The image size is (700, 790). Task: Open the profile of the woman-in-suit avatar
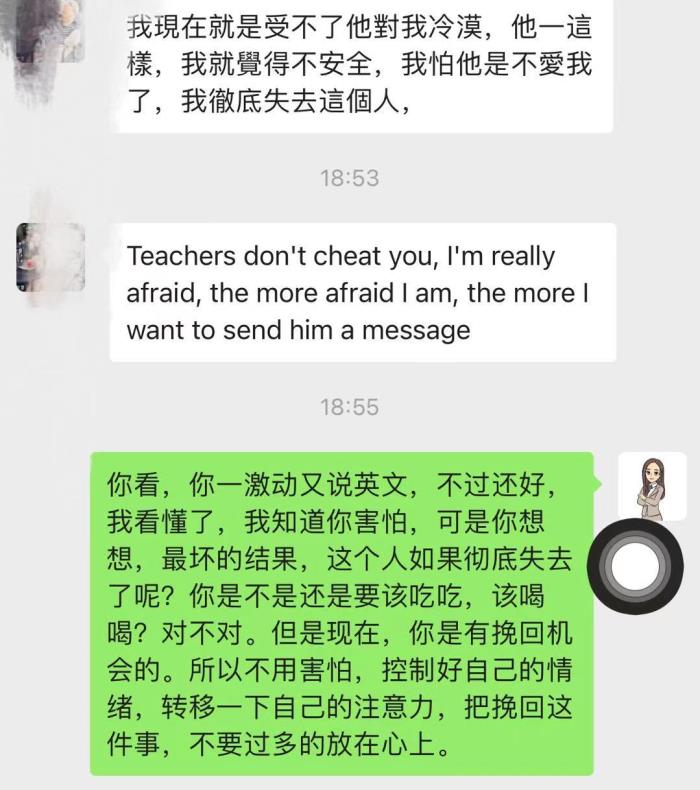coord(651,486)
